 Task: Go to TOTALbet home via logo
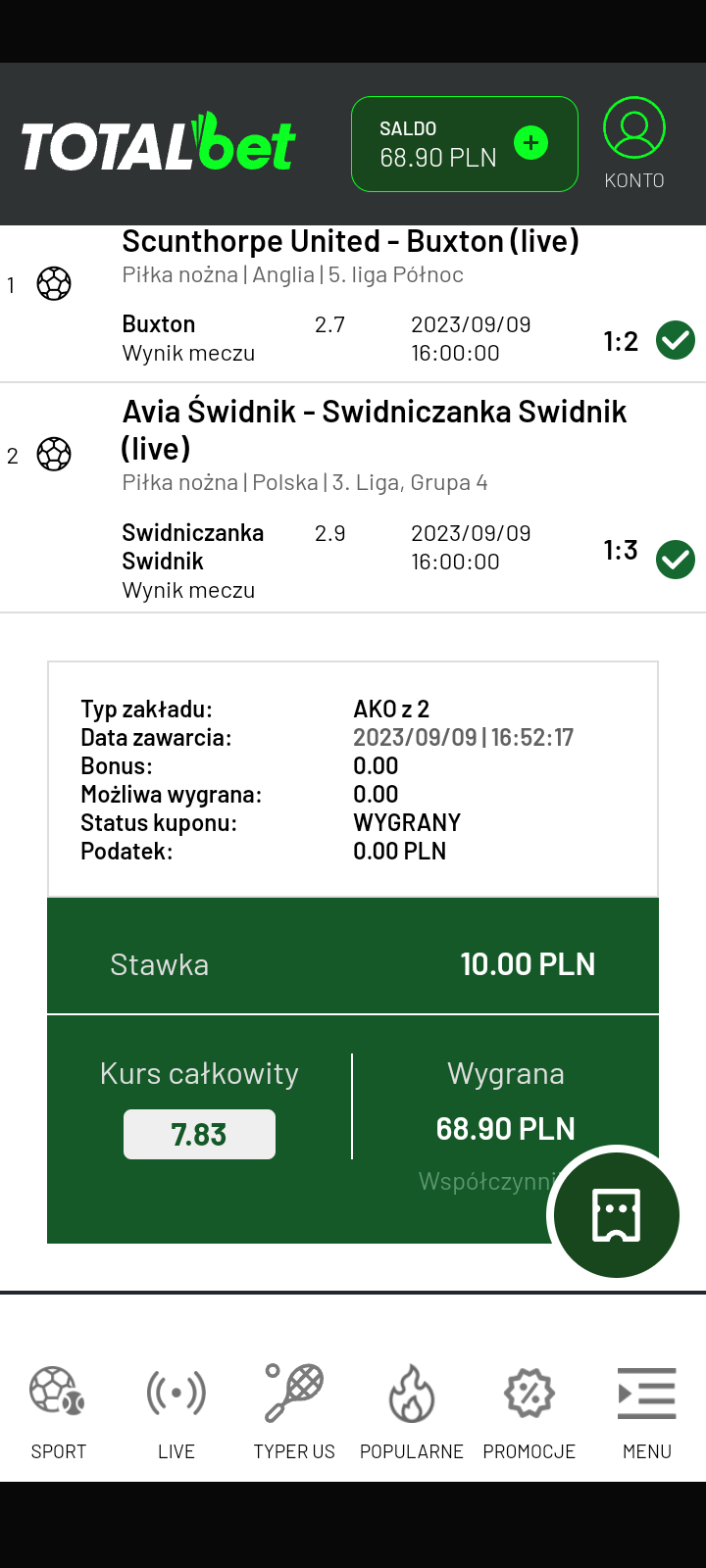pos(159,143)
